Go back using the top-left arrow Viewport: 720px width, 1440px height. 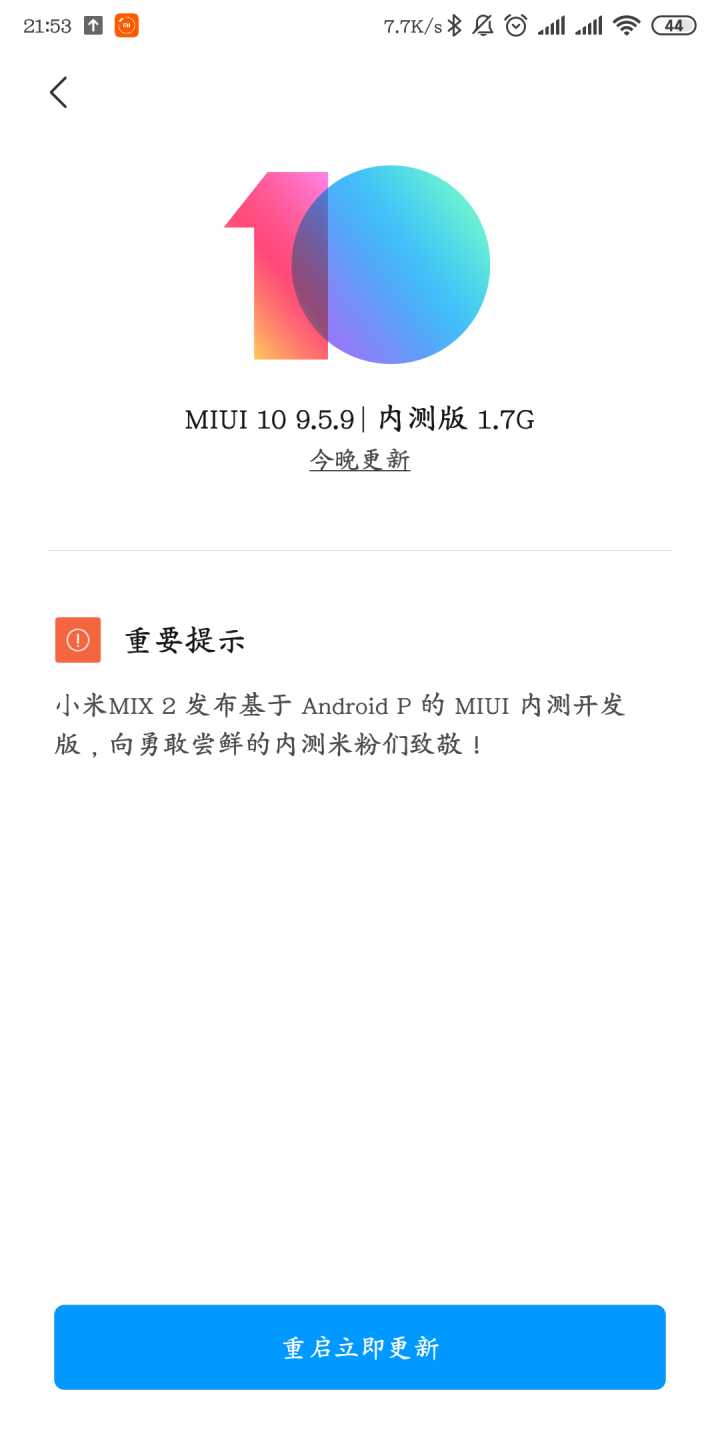click(58, 92)
